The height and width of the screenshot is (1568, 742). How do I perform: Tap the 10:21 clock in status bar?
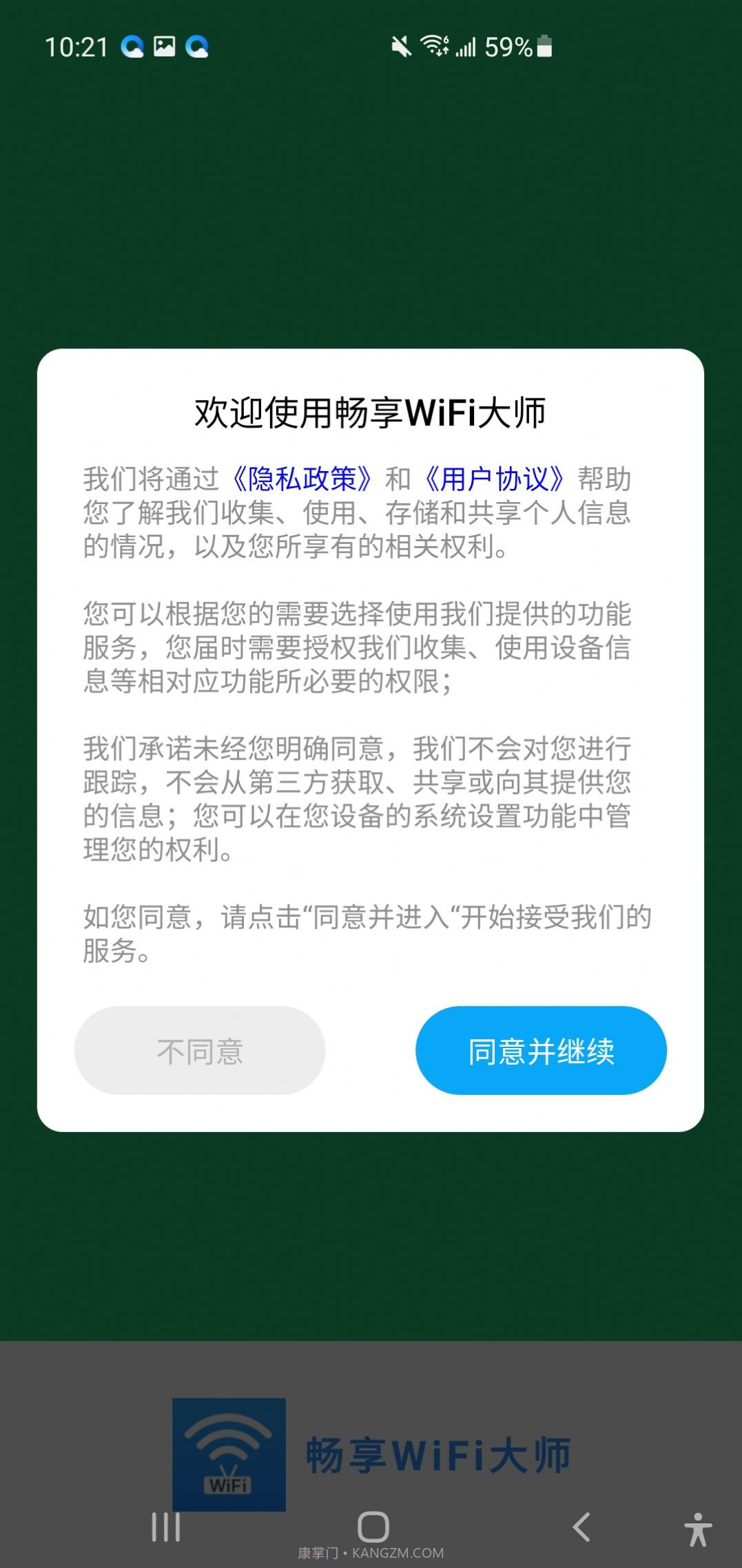76,45
